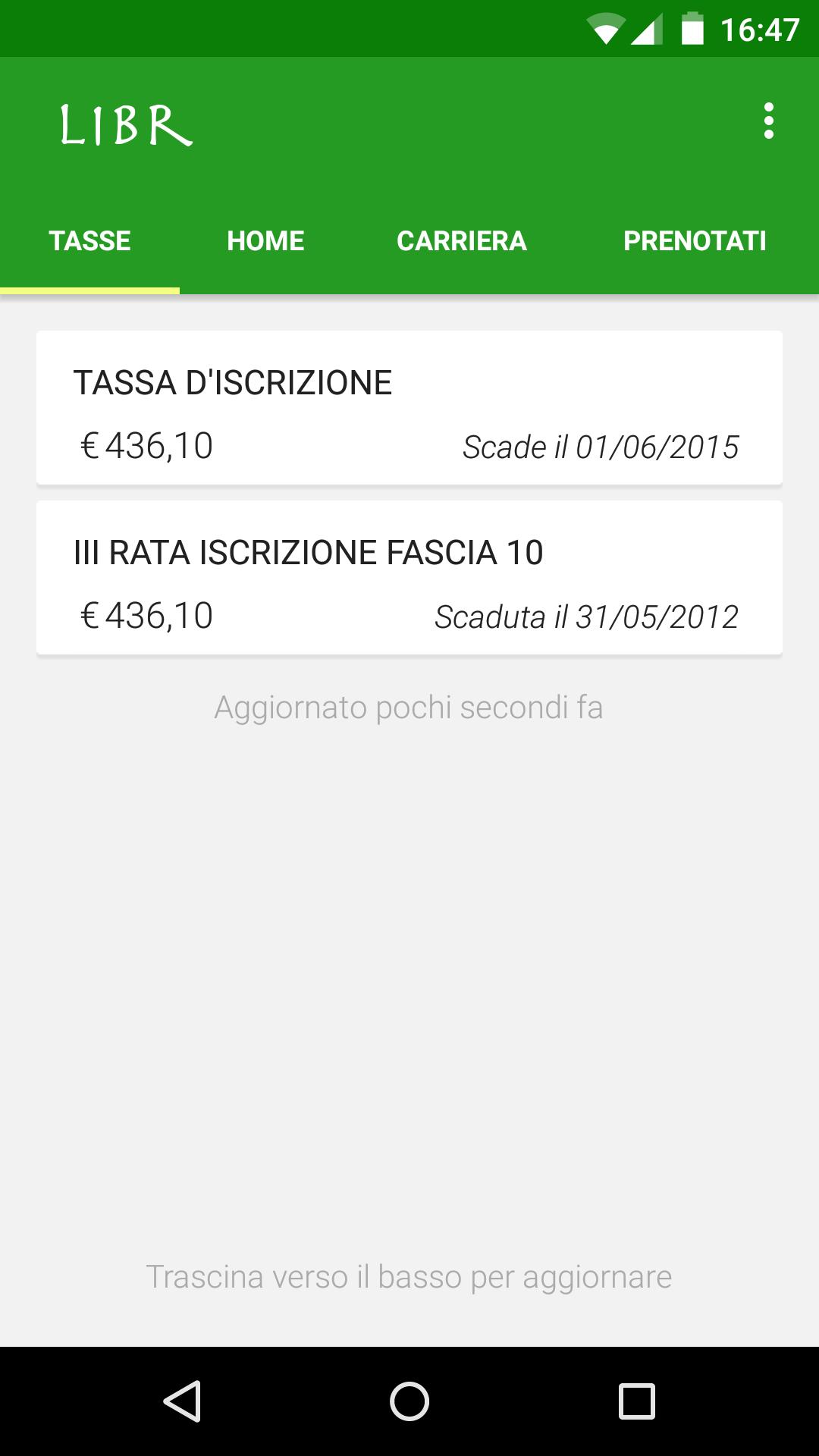The width and height of the screenshot is (819, 1456).
Task: Tap the LIBR app logo
Action: click(x=124, y=125)
